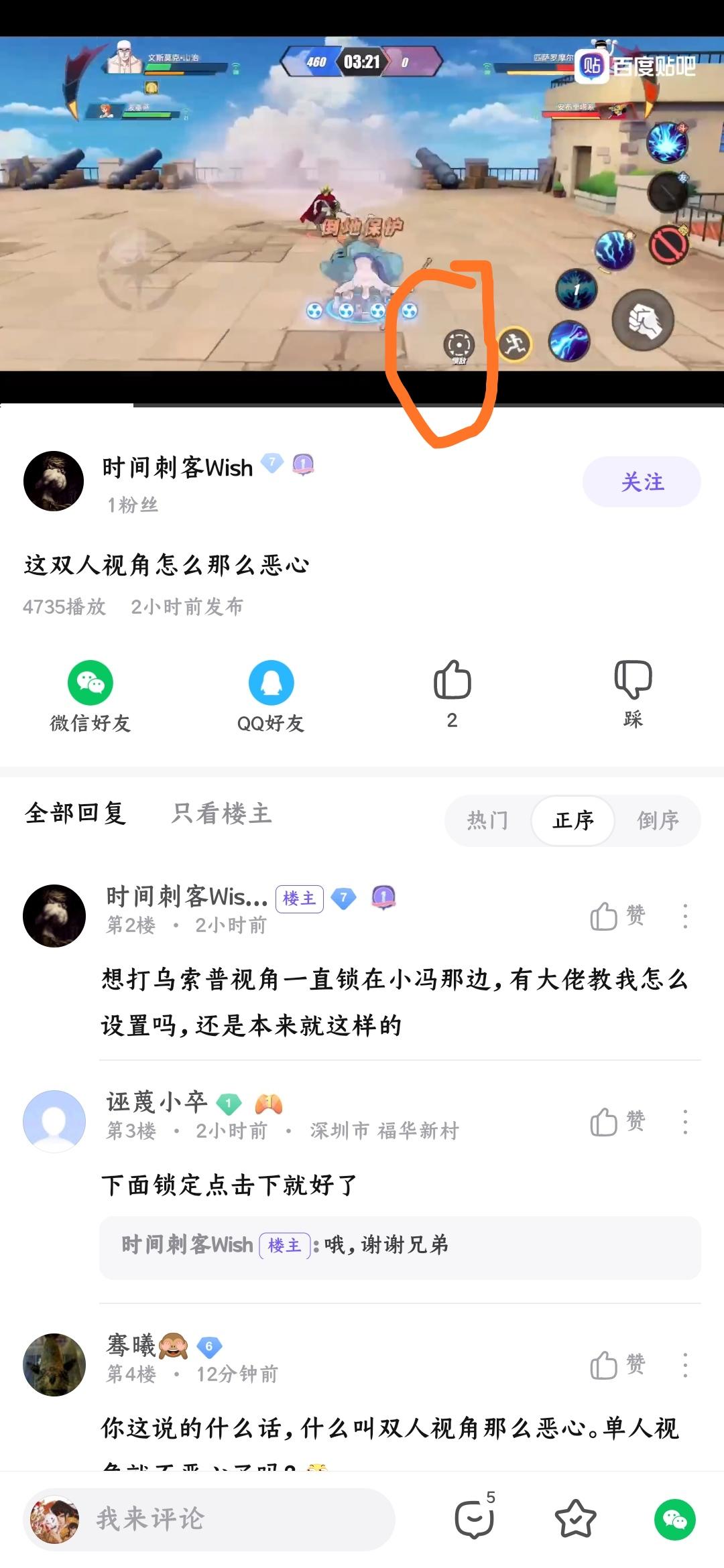Like 骞曦's 4th floor reply
This screenshot has height=1568, width=724.
tap(617, 1365)
